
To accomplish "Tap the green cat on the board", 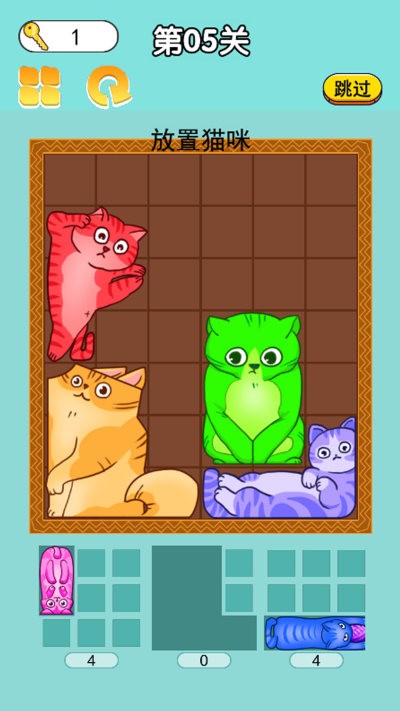I will 253,388.
